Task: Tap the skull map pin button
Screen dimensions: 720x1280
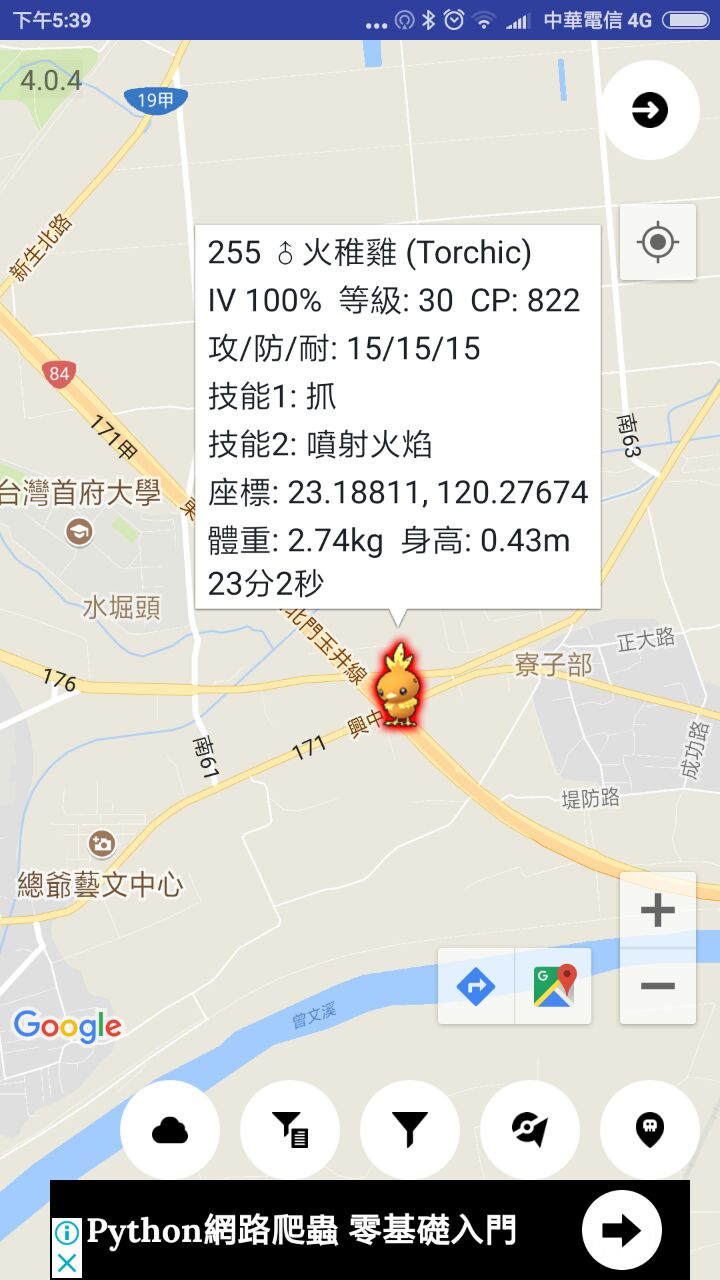Action: click(650, 1130)
